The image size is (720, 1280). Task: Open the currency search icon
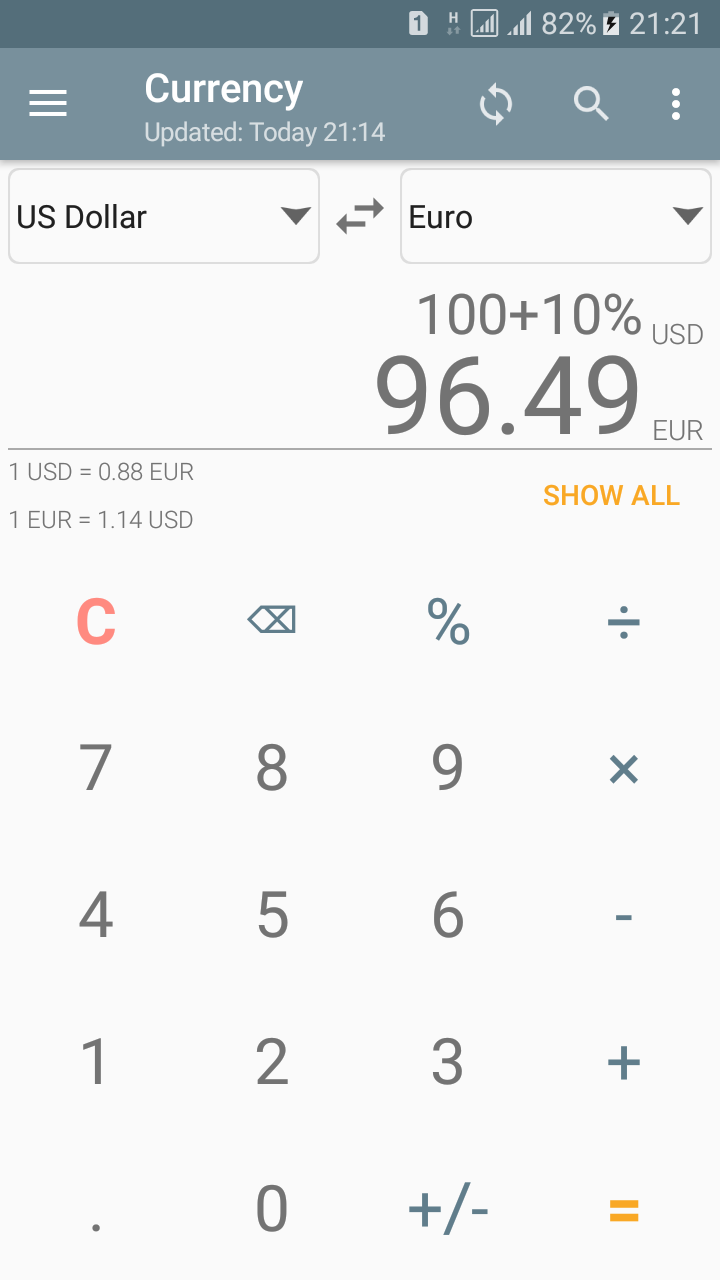coord(591,104)
